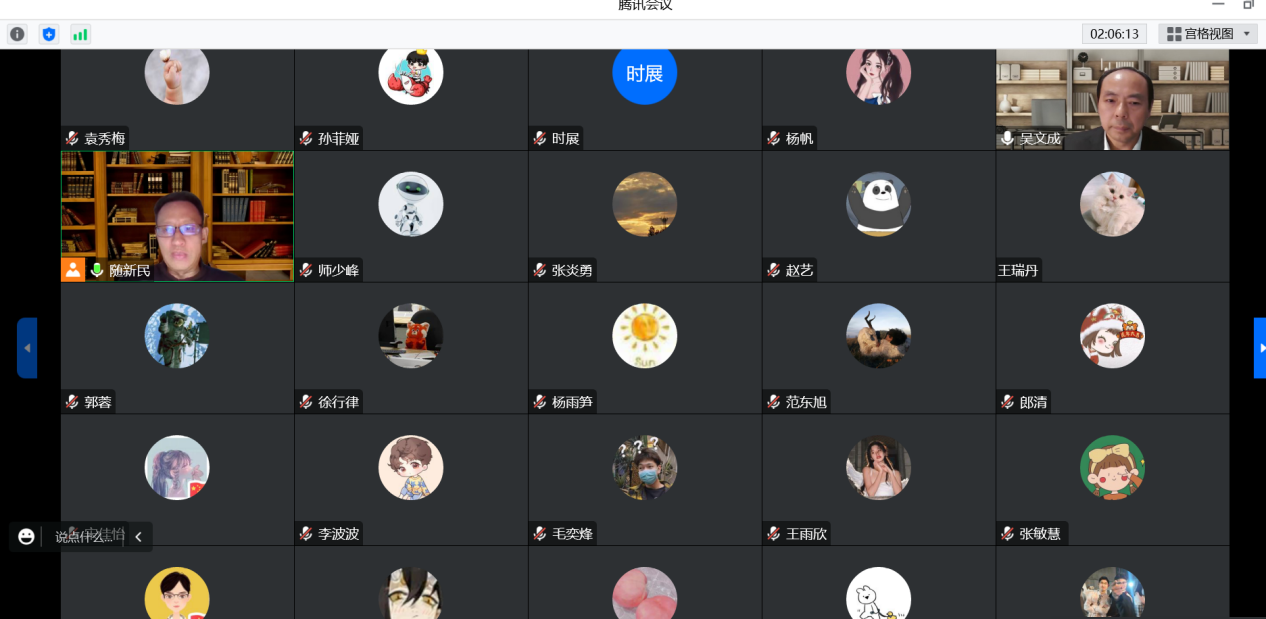Open the emoji reaction picker
The width and height of the screenshot is (1266, 619).
pyautogui.click(x=26, y=537)
